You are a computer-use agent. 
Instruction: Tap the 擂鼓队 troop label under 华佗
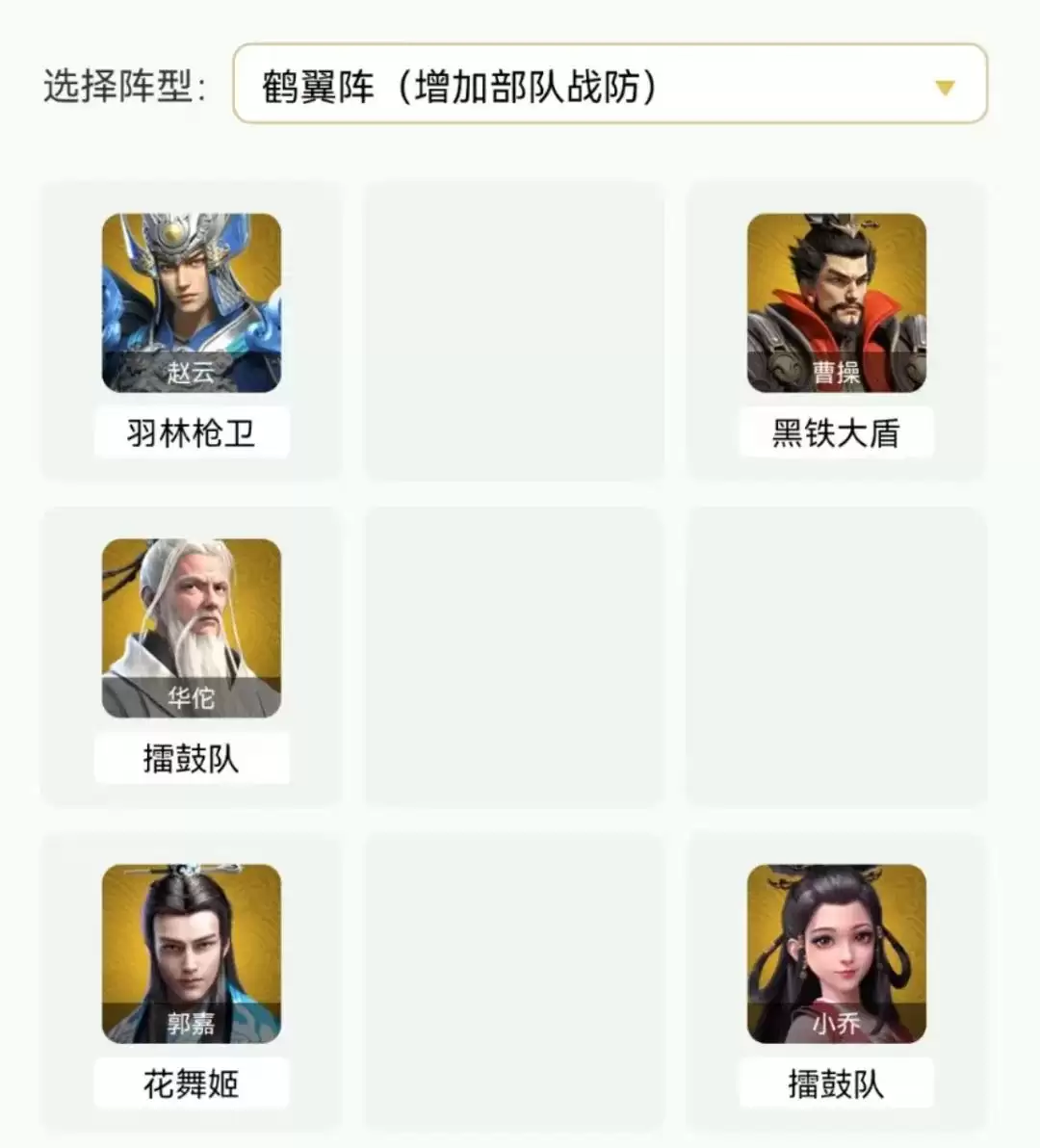(x=192, y=759)
